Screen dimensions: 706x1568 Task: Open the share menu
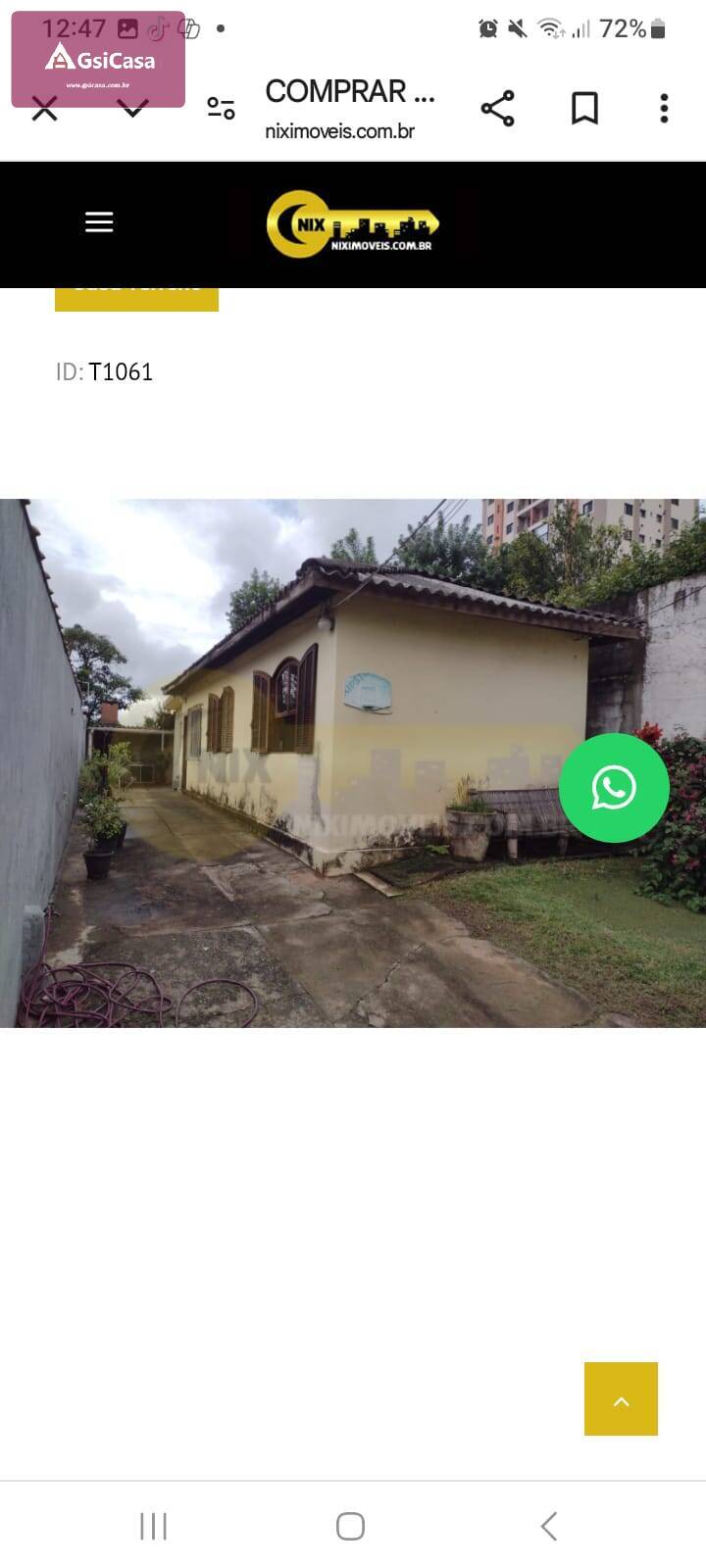(498, 109)
